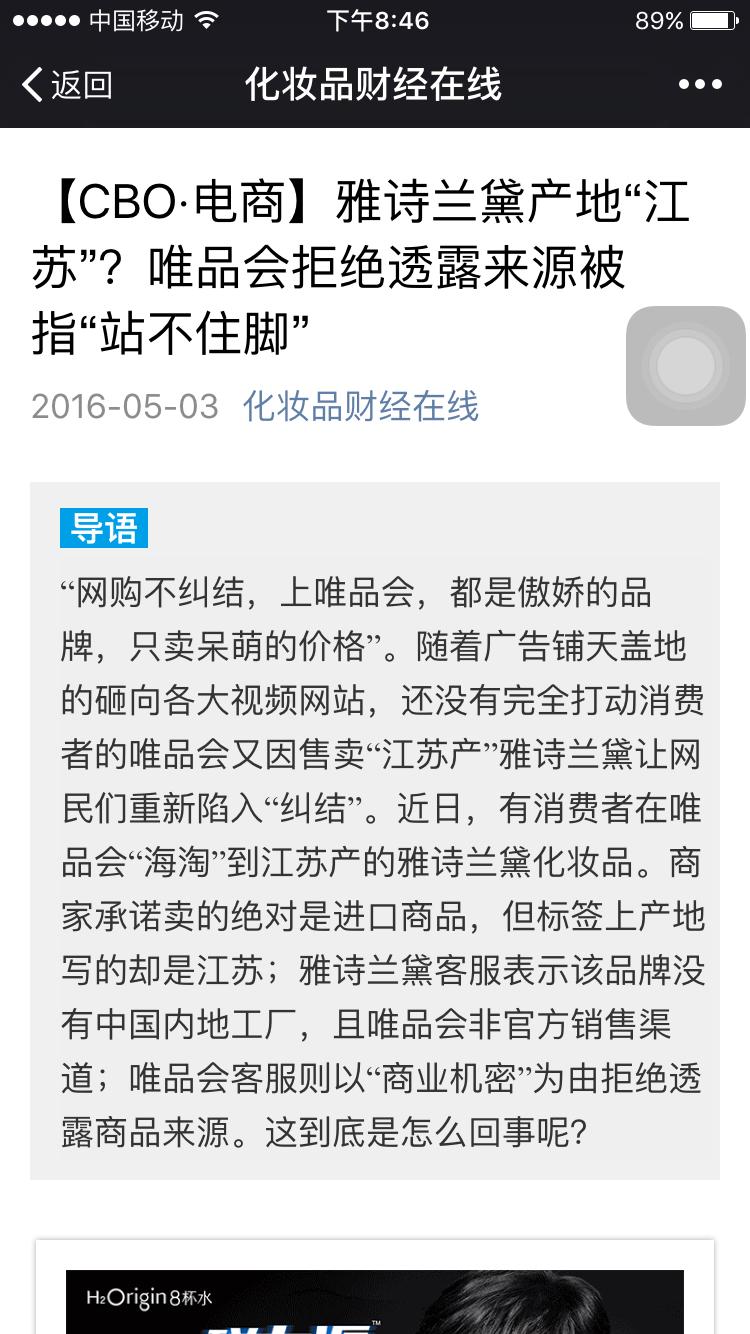Tap the gray introduction text box
Image resolution: width=750 pixels, height=1334 pixels.
point(375,835)
